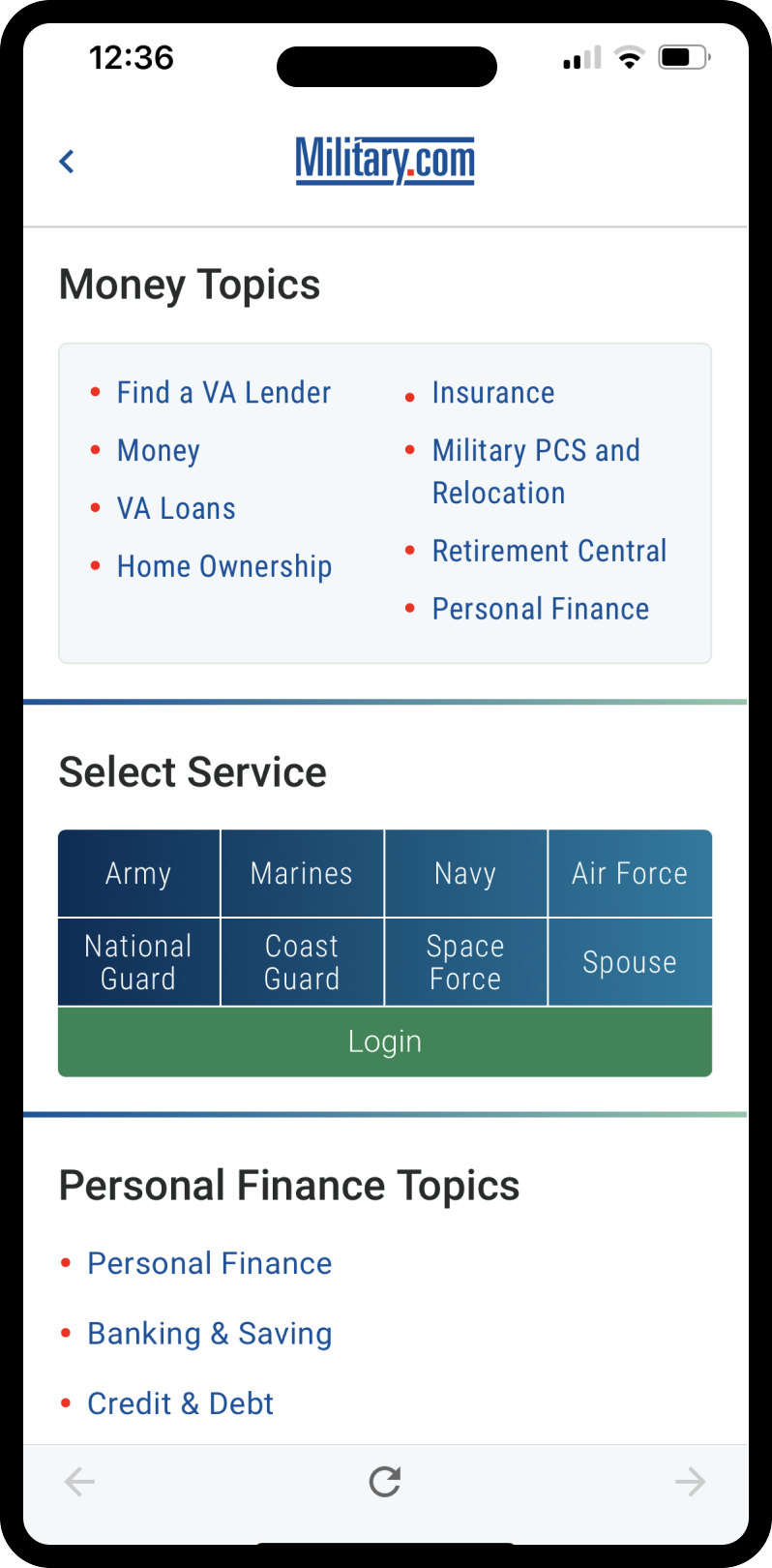772x1568 pixels.
Task: Choose Navy as your service
Action: pos(465,873)
